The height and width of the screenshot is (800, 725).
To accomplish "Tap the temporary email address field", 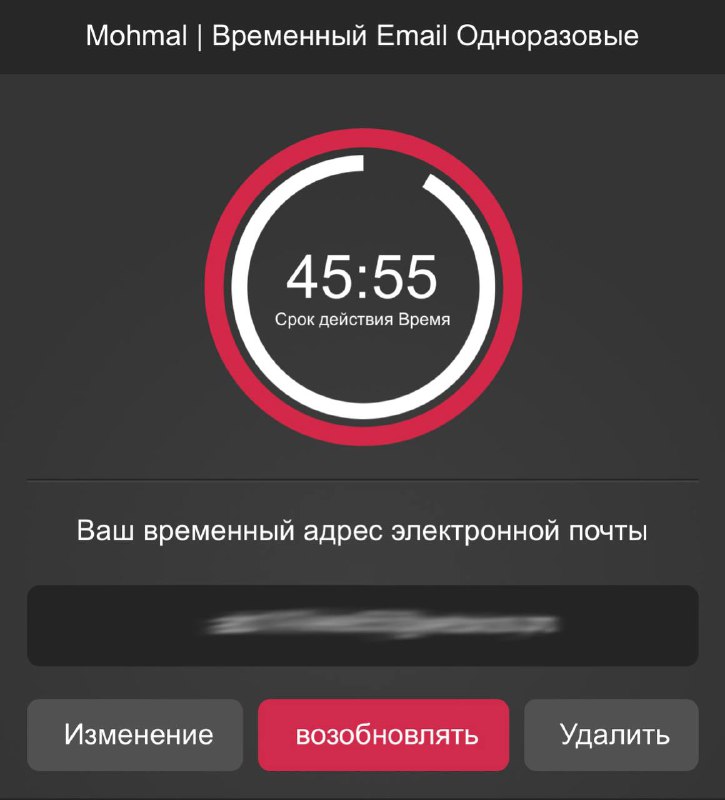I will point(362,625).
